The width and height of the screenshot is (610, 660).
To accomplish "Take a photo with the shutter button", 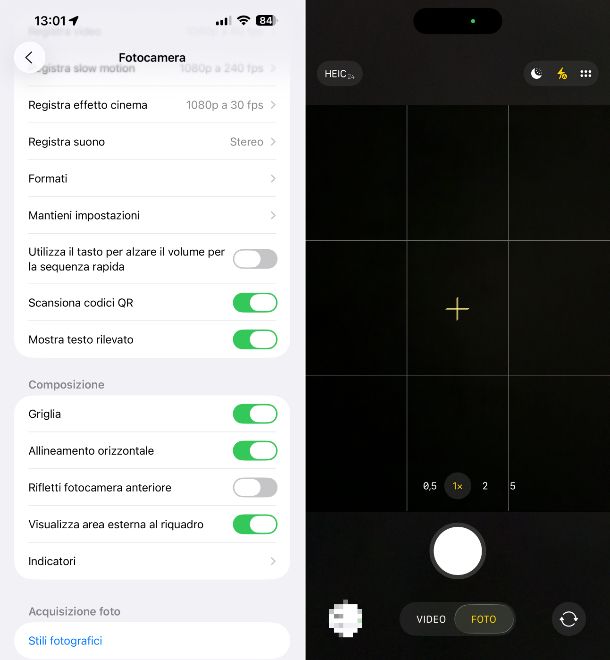I will 458,551.
